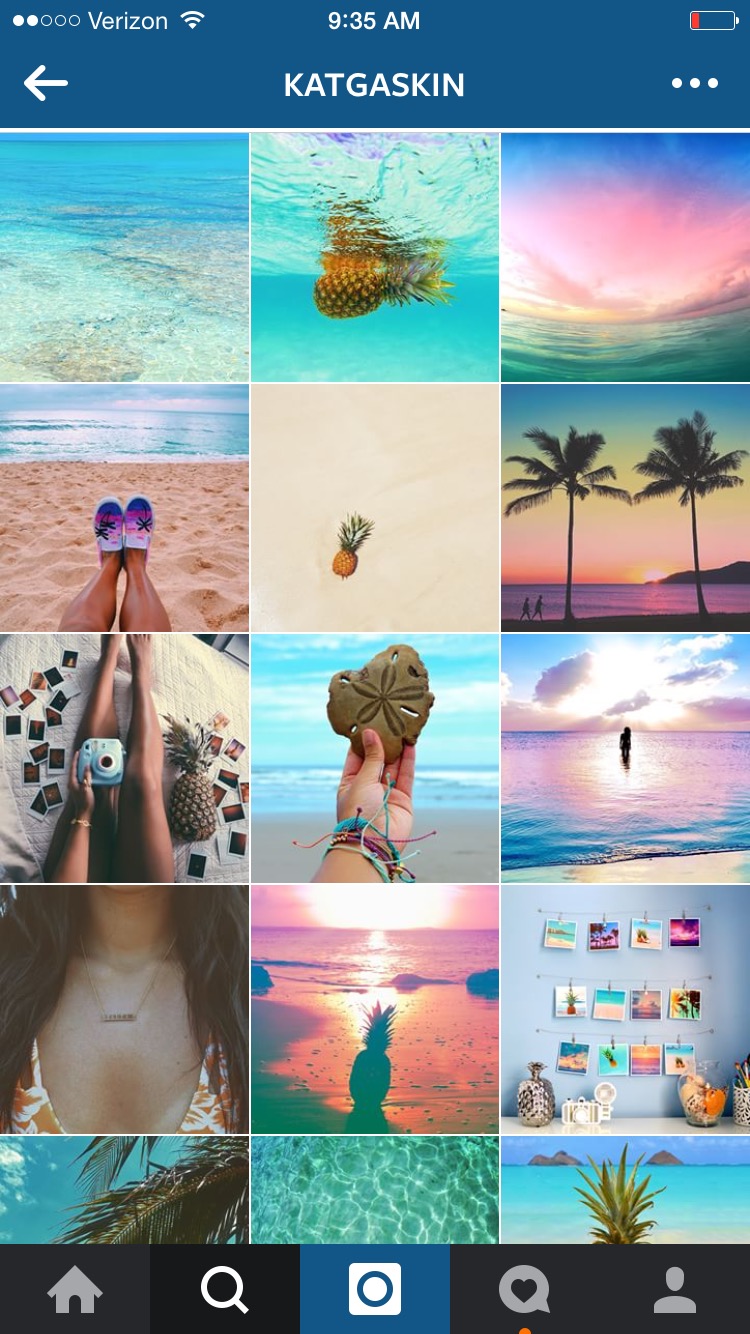
Task: Open the Search tab
Action: click(225, 1290)
